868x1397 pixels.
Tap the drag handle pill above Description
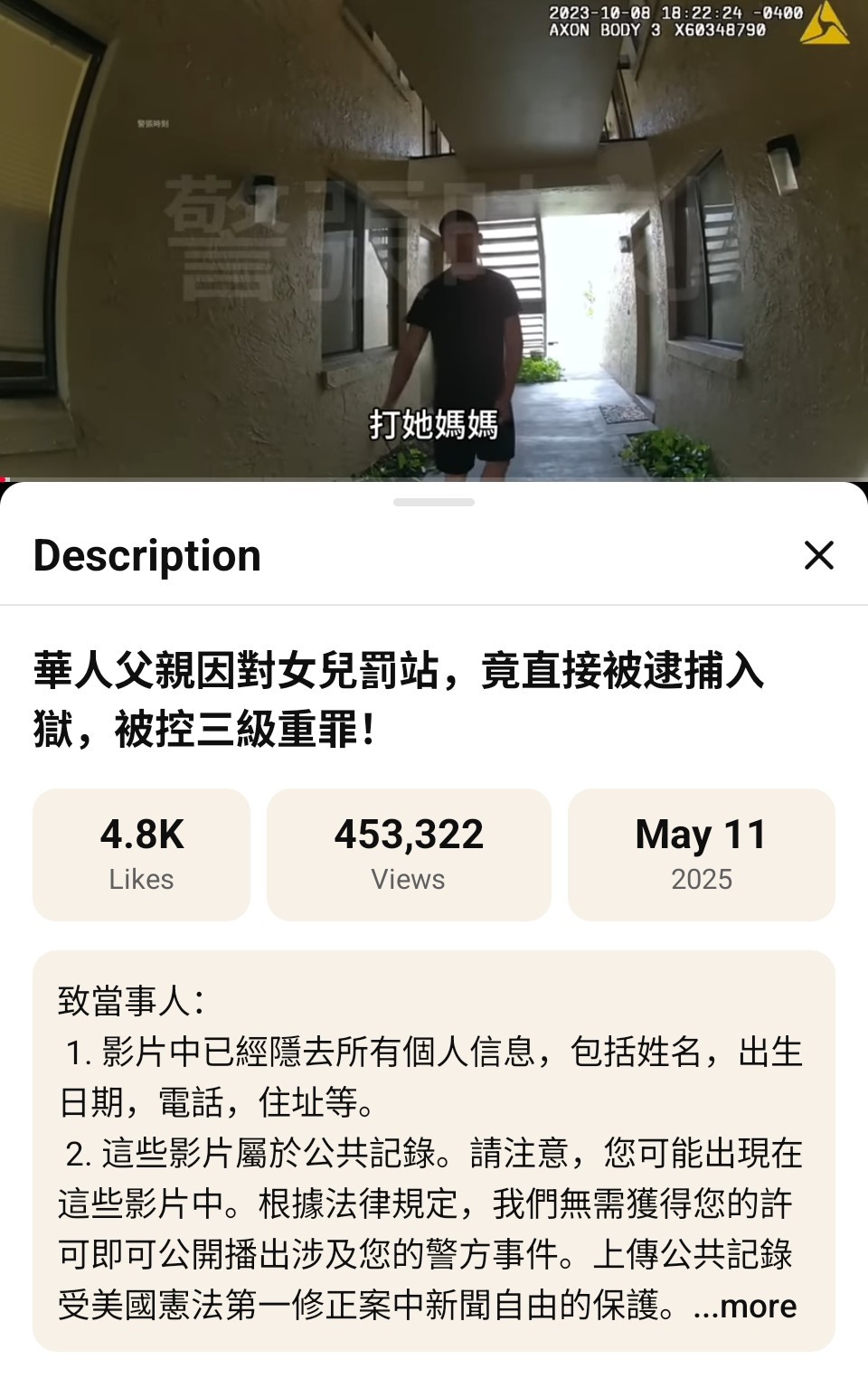point(434,503)
